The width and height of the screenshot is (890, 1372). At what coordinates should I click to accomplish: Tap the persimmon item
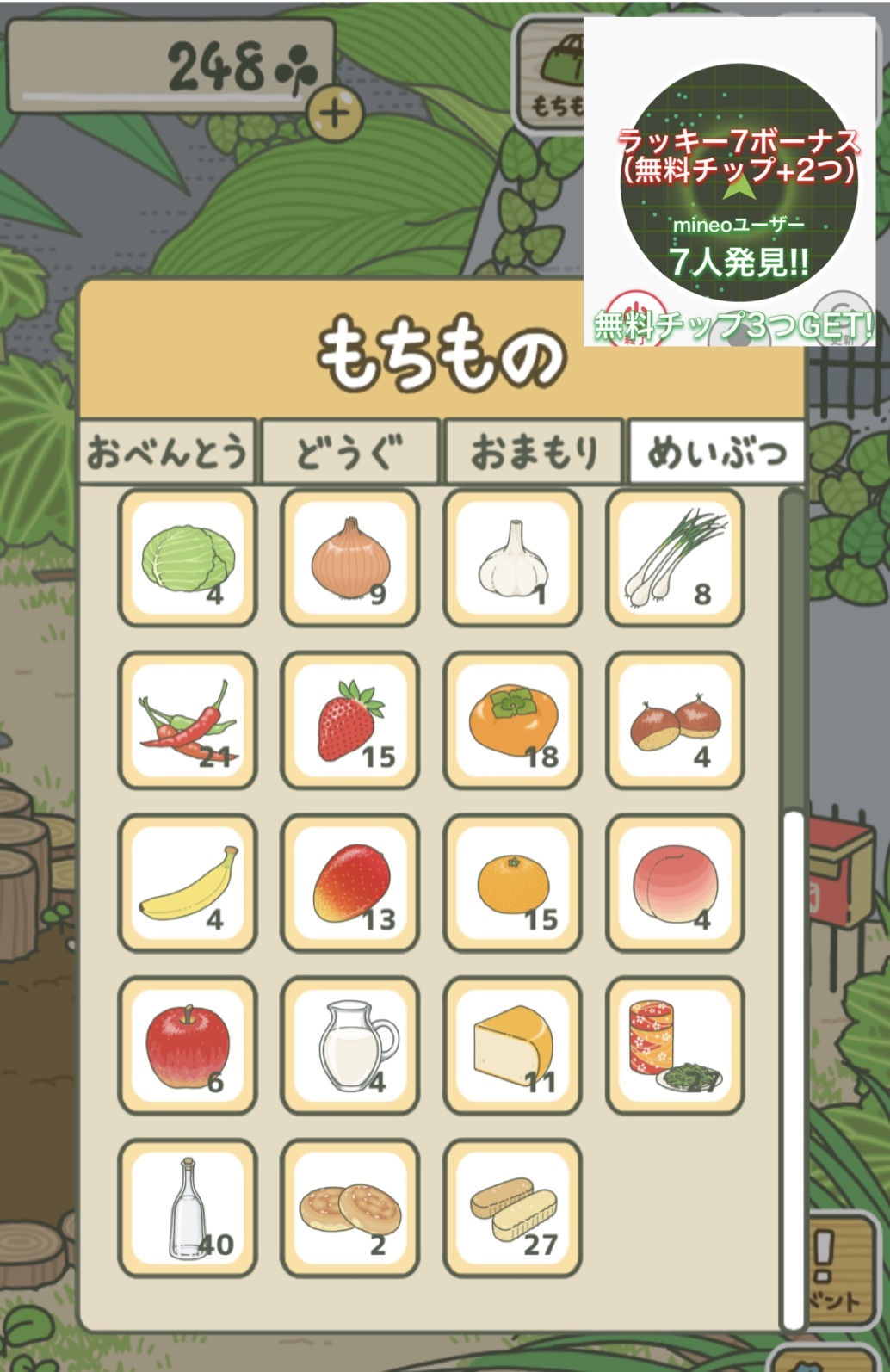[x=512, y=720]
